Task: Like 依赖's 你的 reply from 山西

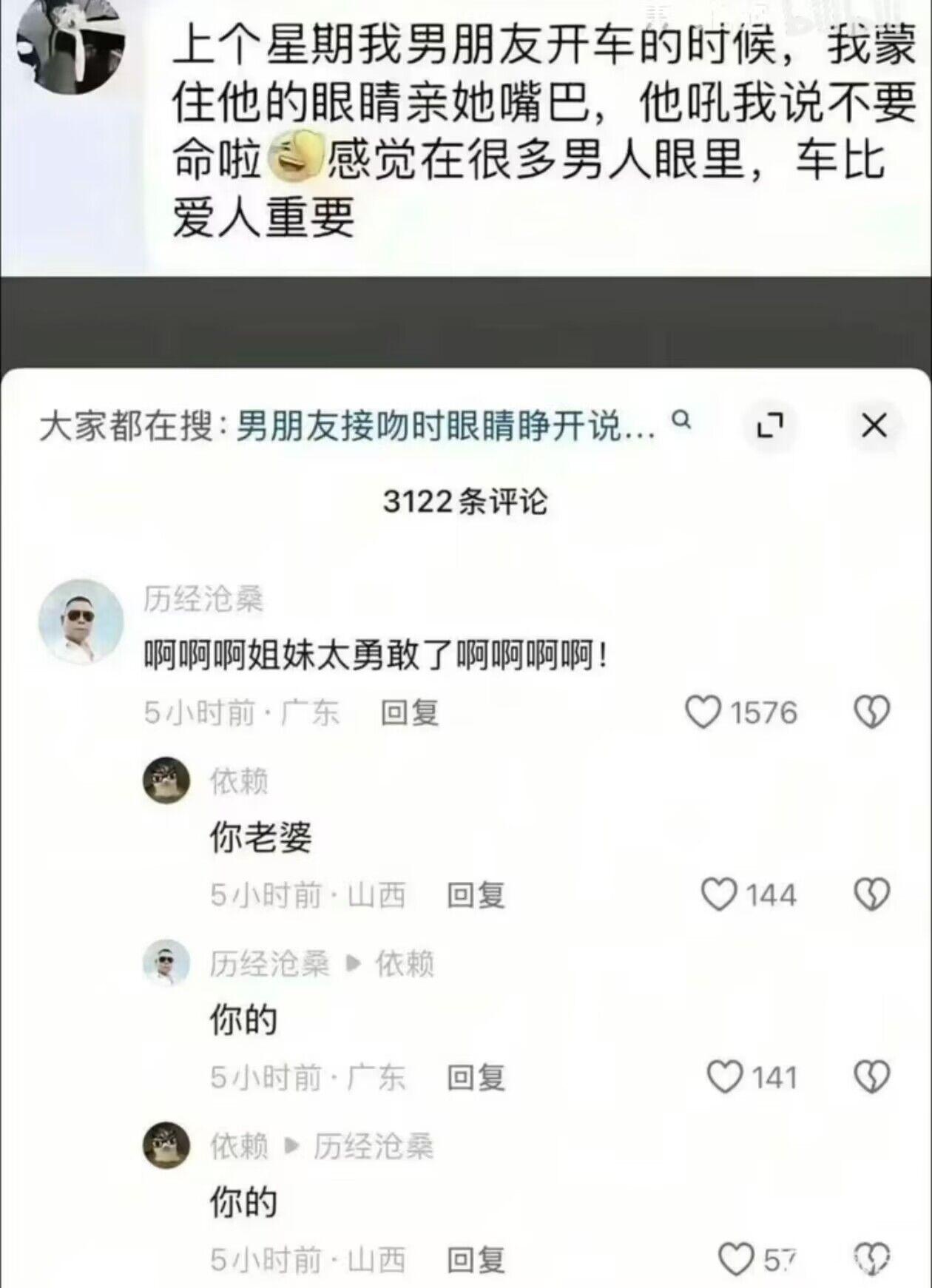Action: (737, 1259)
